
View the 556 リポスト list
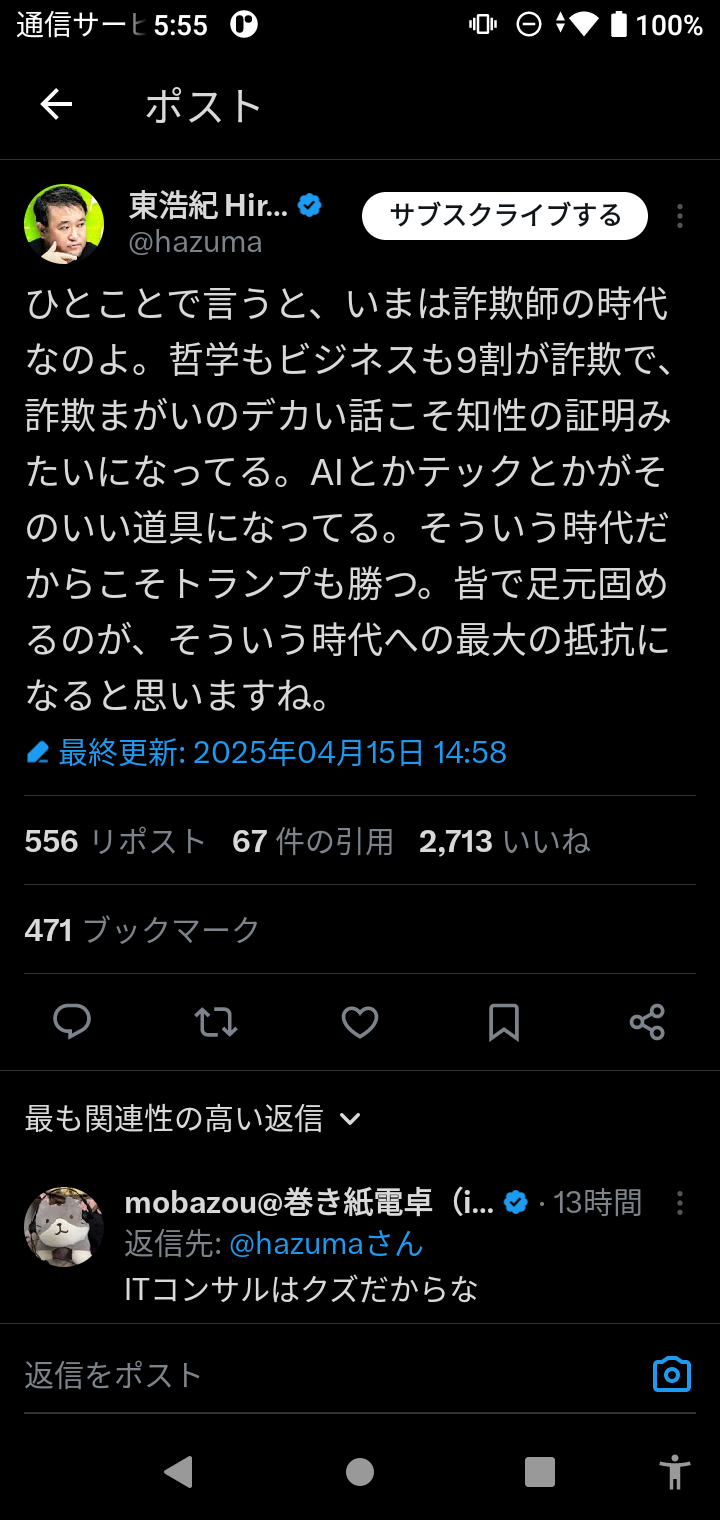[115, 841]
